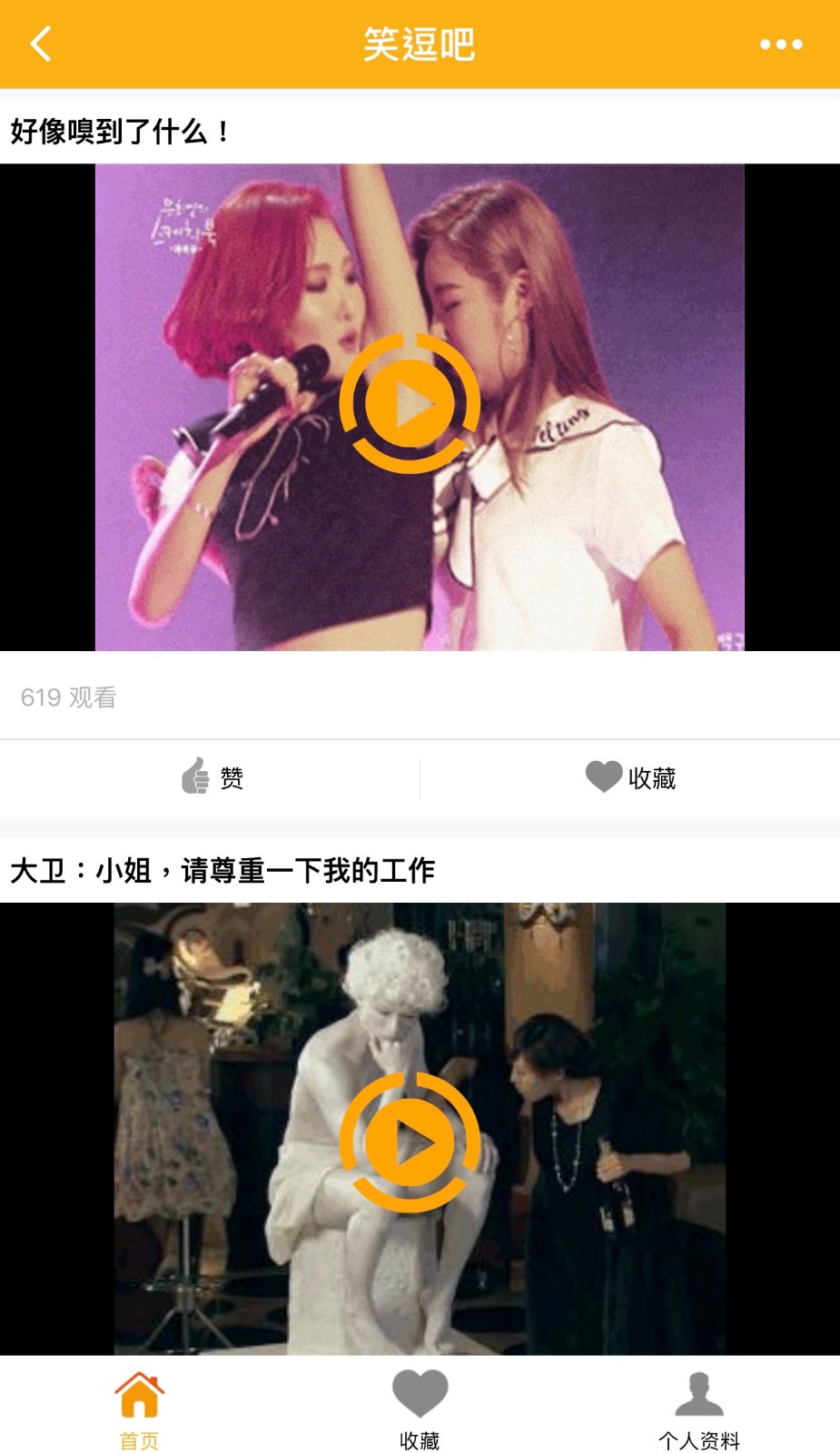Play the video 好像嗅到了什么！
The height and width of the screenshot is (1453, 840).
[410, 404]
